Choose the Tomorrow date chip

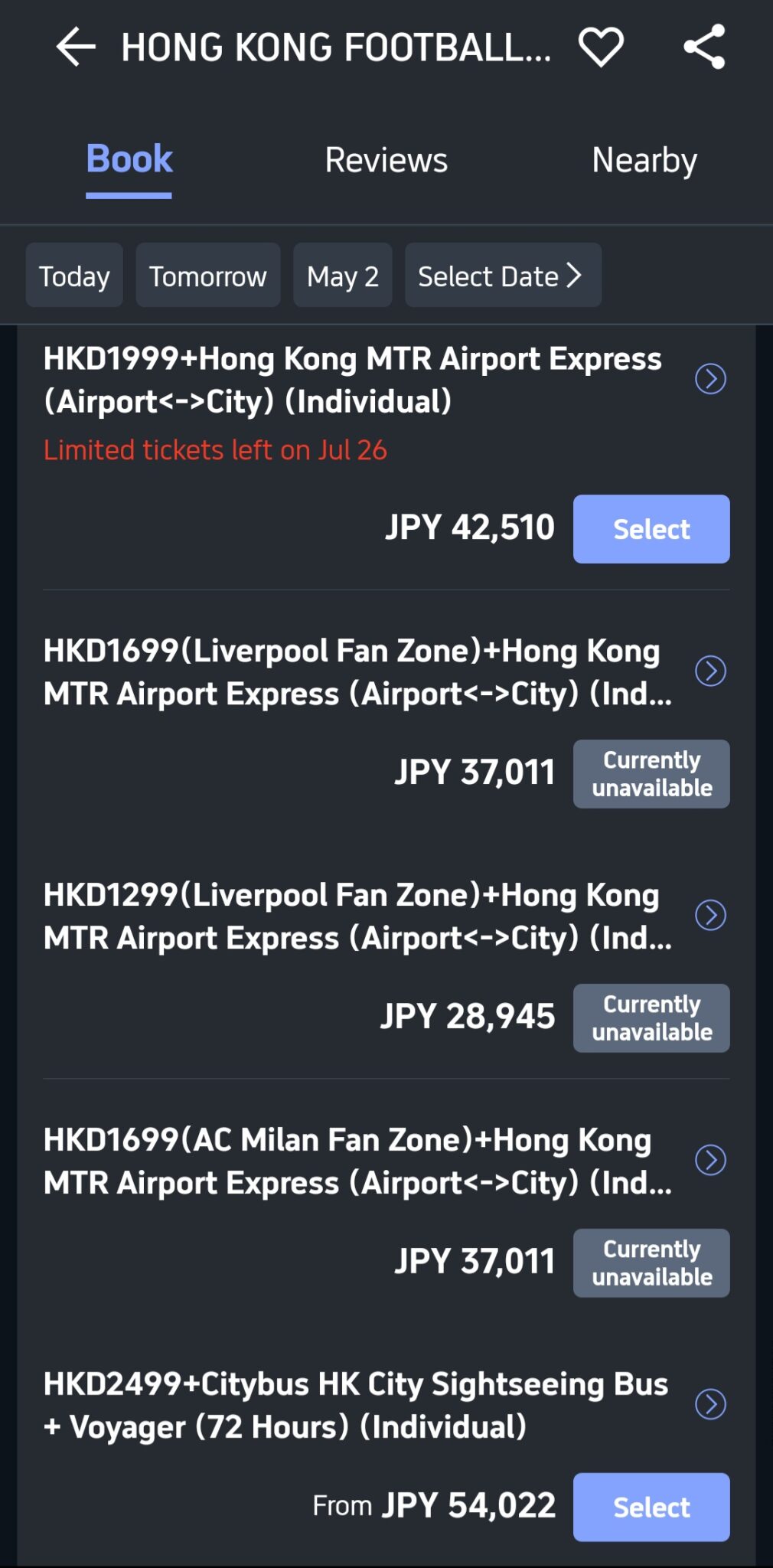pos(207,276)
